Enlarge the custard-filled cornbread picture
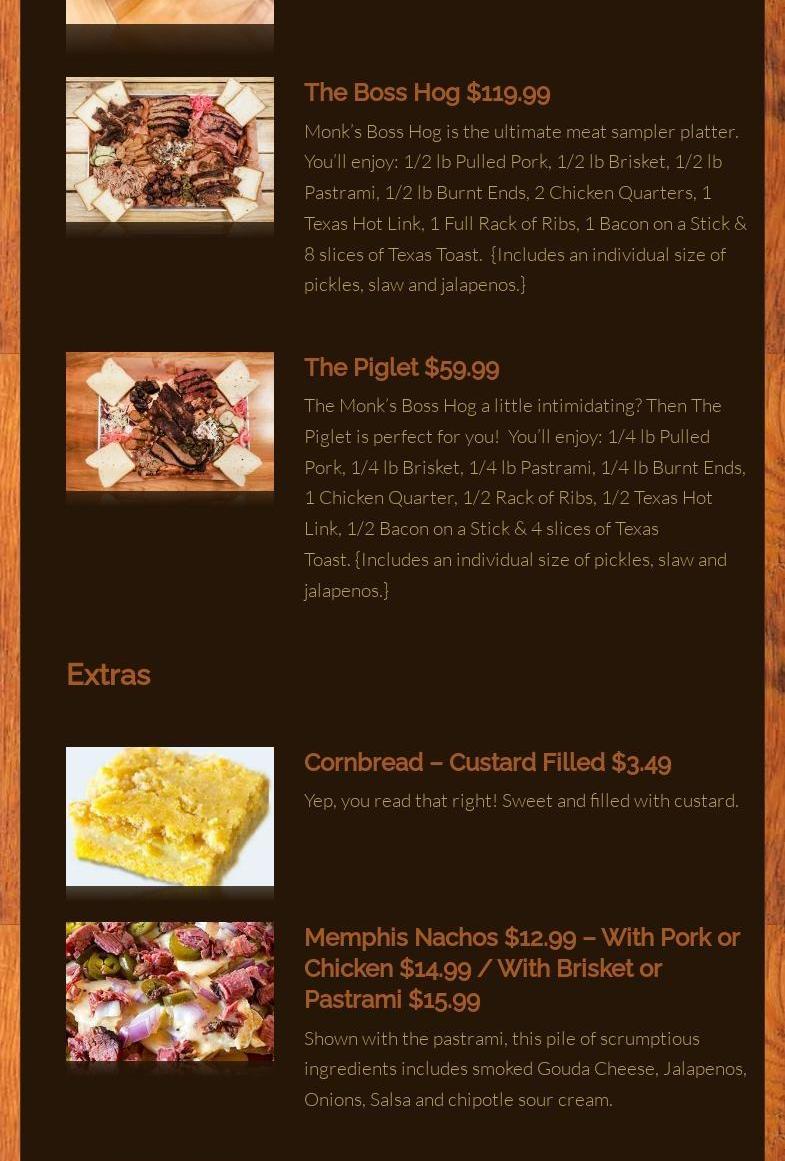The image size is (785, 1161). click(x=169, y=816)
